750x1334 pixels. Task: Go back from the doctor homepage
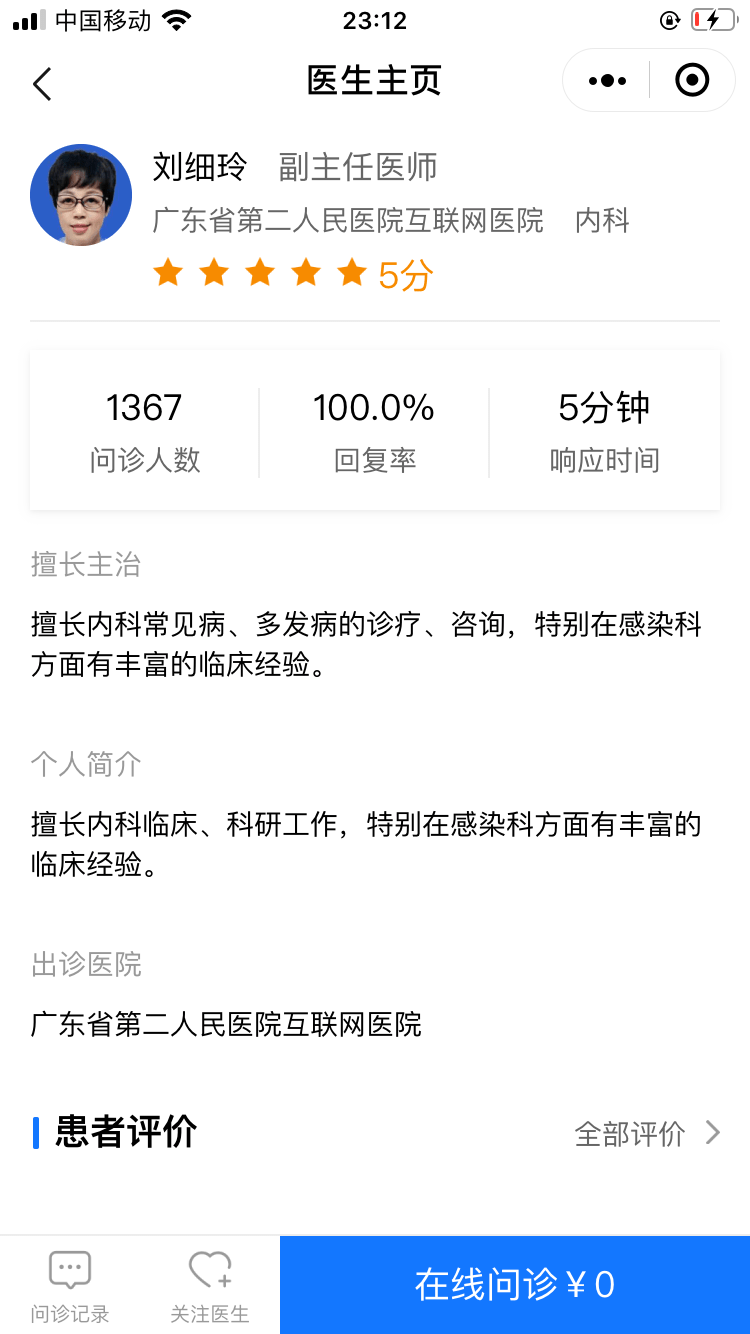coord(42,83)
